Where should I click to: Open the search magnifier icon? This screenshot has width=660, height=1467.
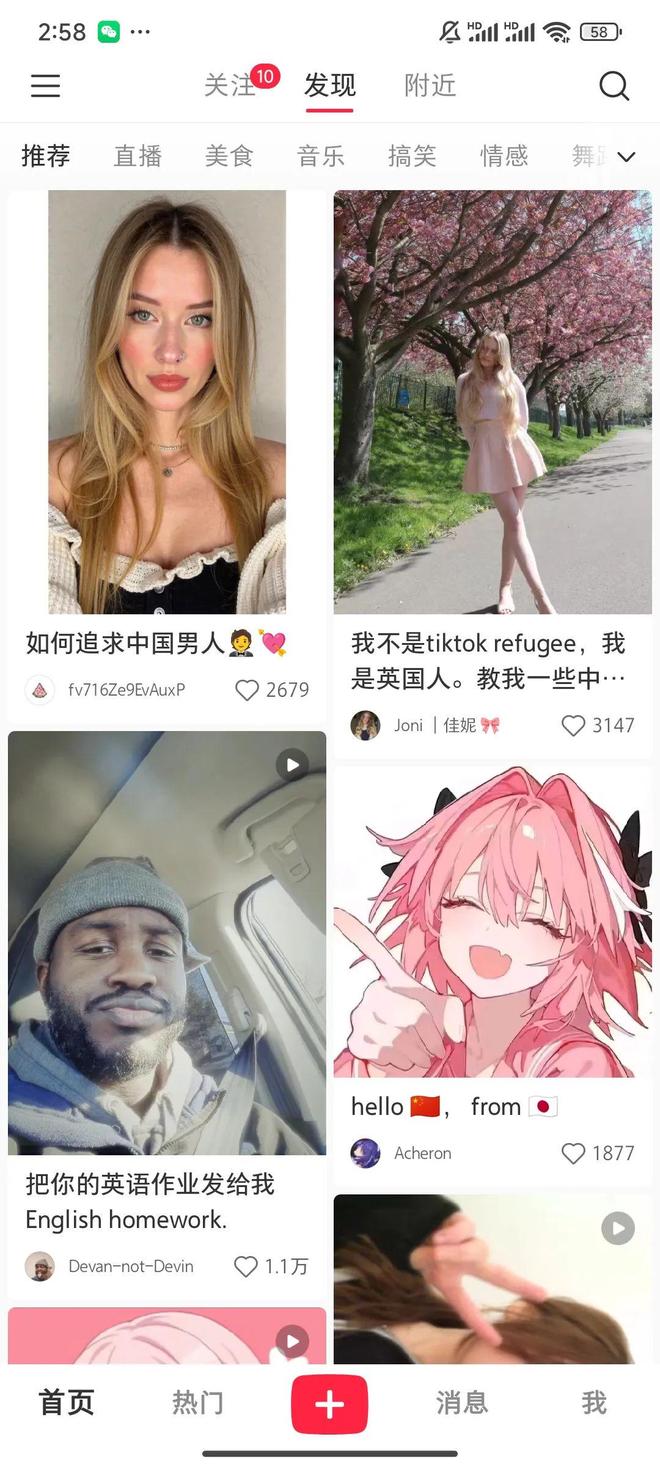pyautogui.click(x=614, y=86)
